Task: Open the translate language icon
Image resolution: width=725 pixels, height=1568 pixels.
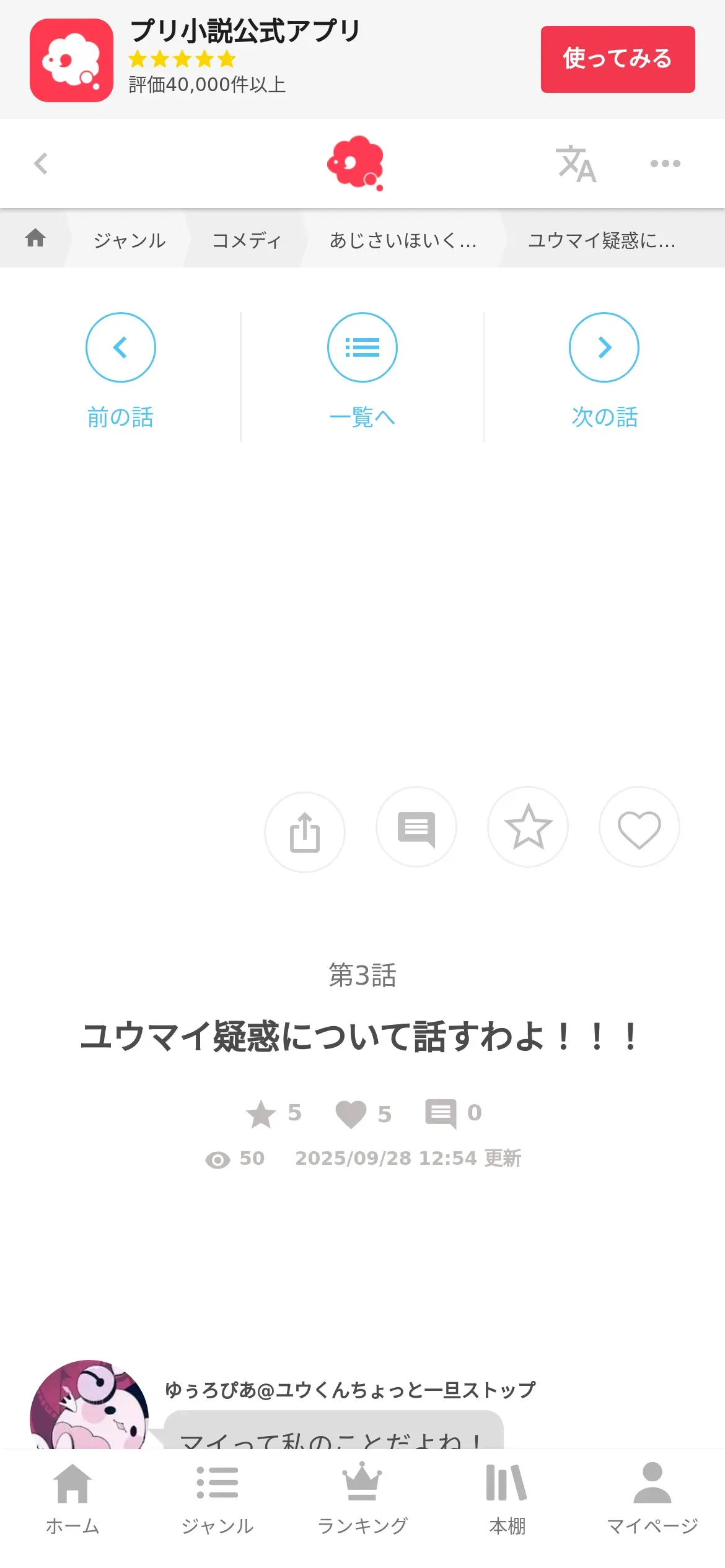Action: 576,164
